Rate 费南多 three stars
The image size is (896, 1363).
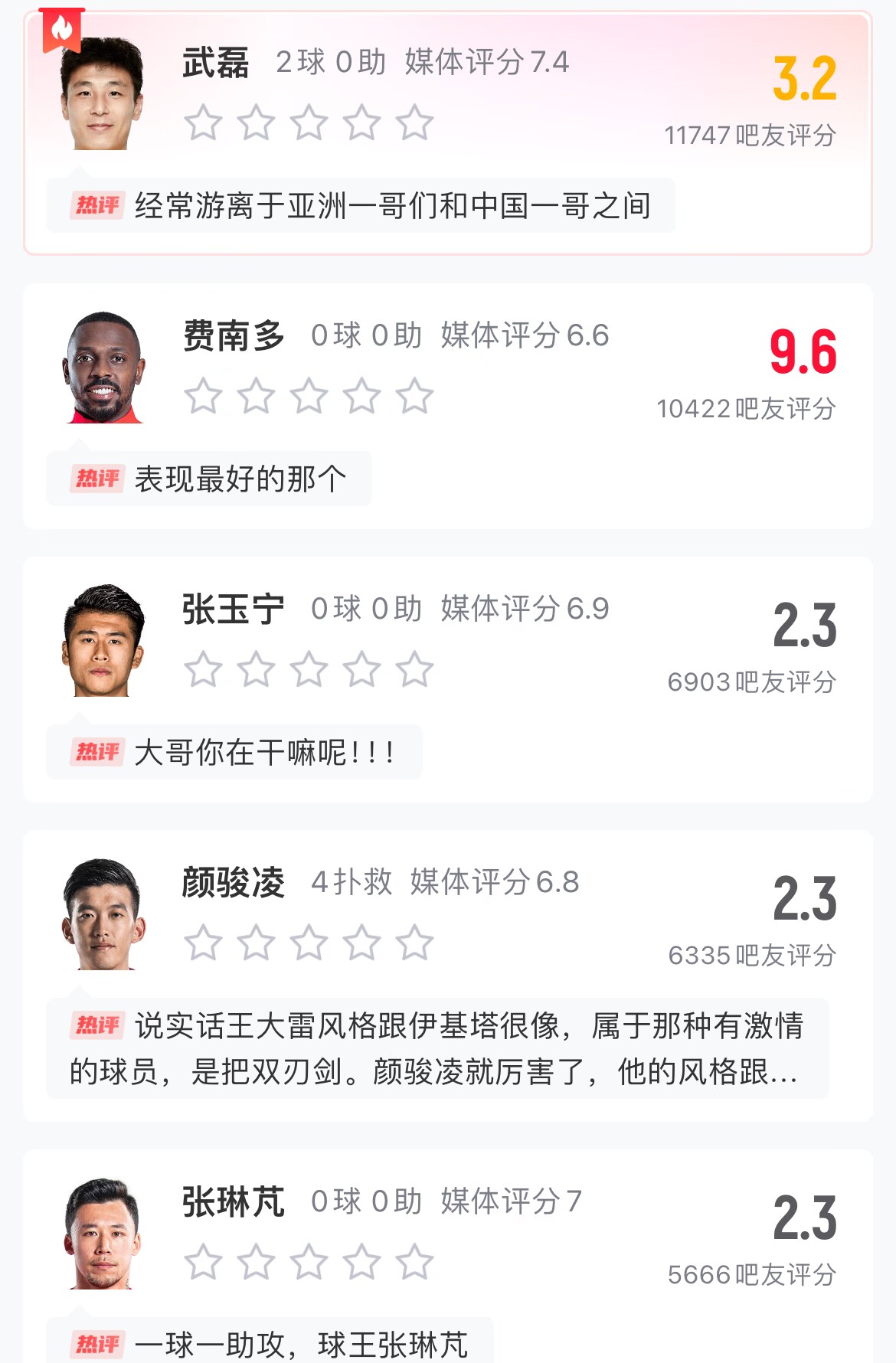309,396
